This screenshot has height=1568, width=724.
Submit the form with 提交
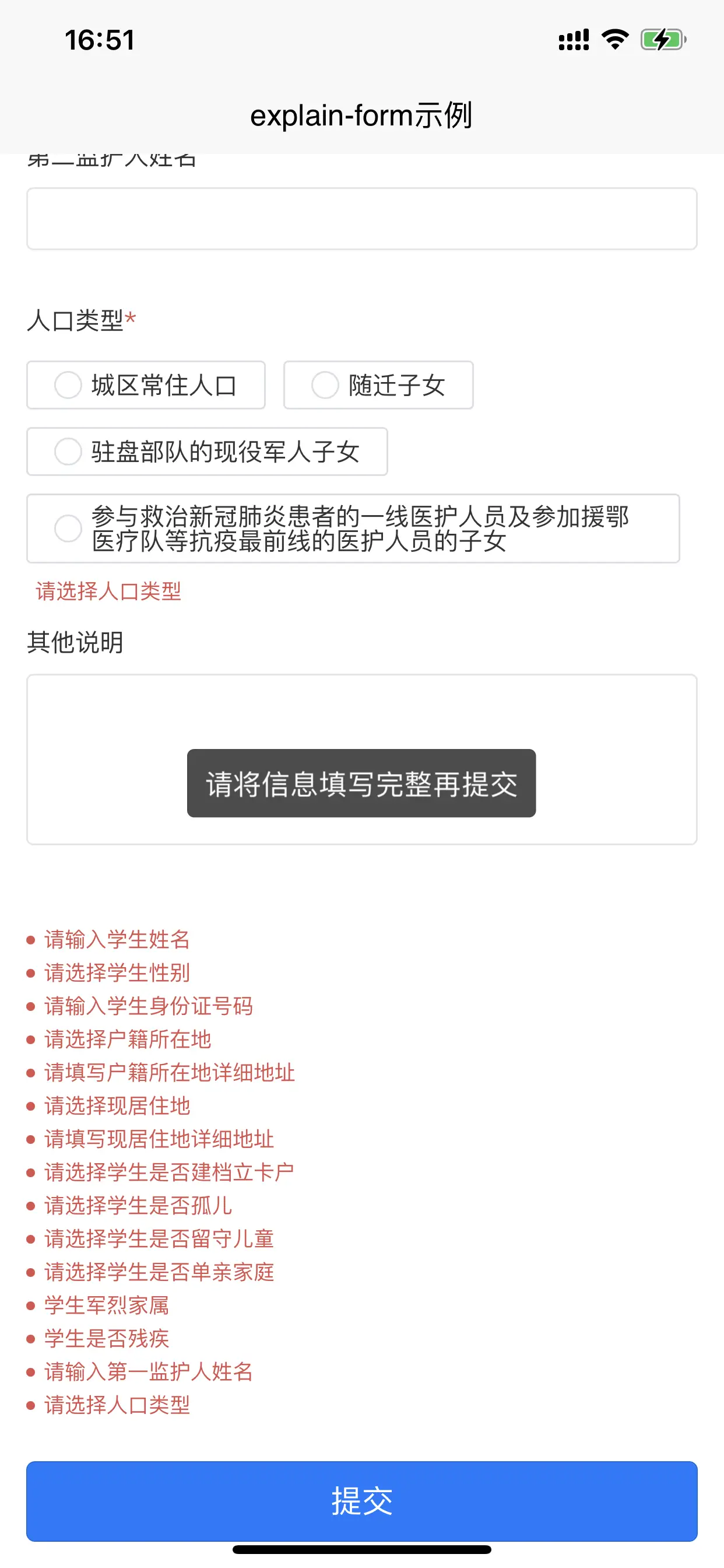click(x=361, y=1501)
